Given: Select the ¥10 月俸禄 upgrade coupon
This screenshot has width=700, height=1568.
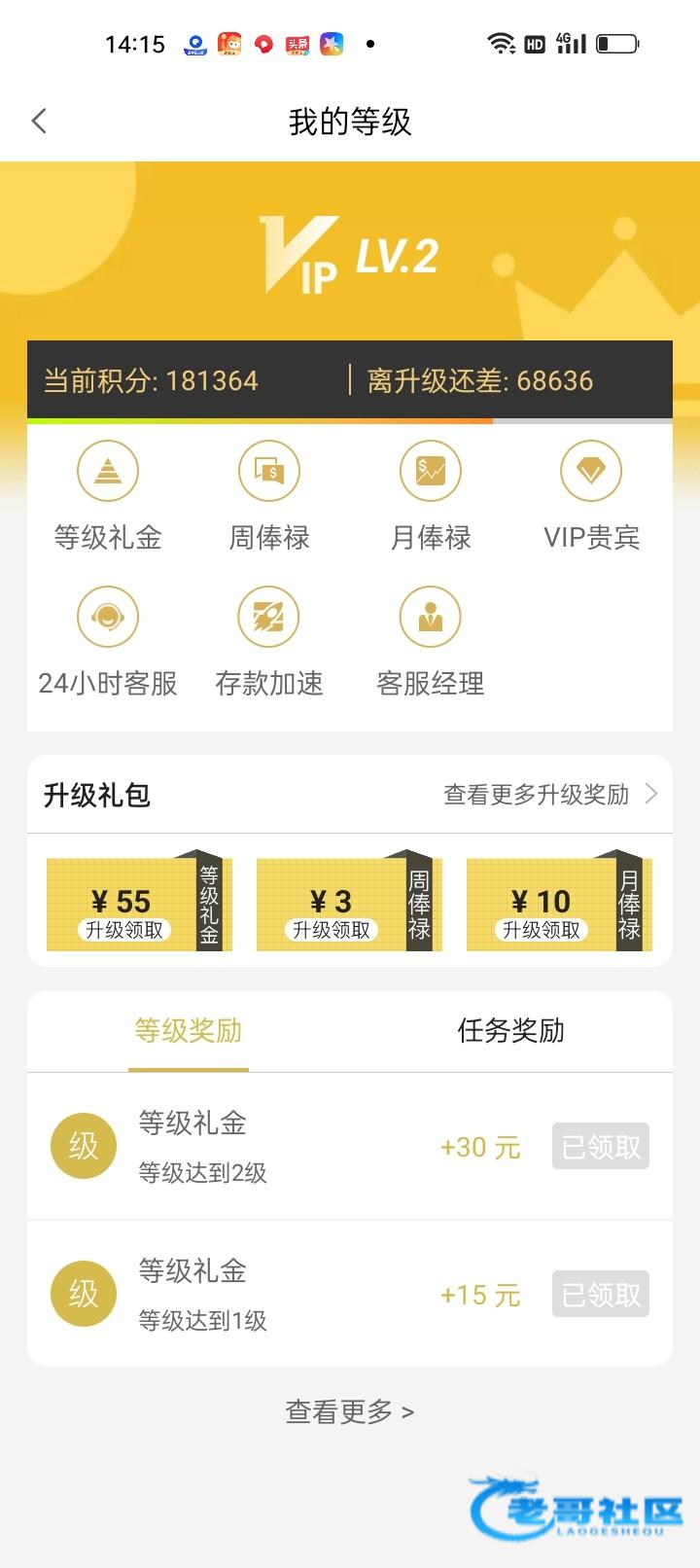Looking at the screenshot, I should coord(559,905).
